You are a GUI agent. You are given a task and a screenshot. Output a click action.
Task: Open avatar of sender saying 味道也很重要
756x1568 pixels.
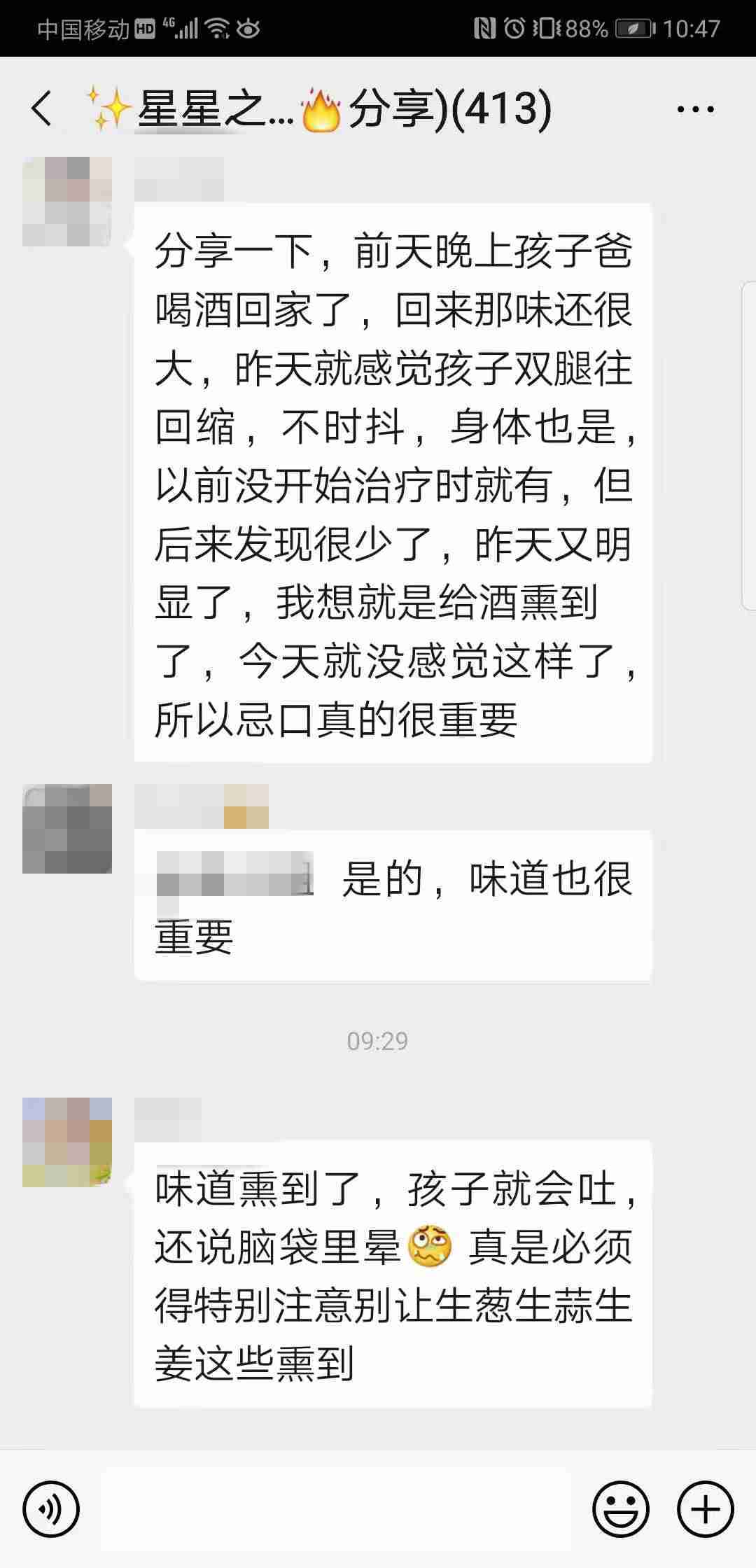pyautogui.click(x=67, y=829)
